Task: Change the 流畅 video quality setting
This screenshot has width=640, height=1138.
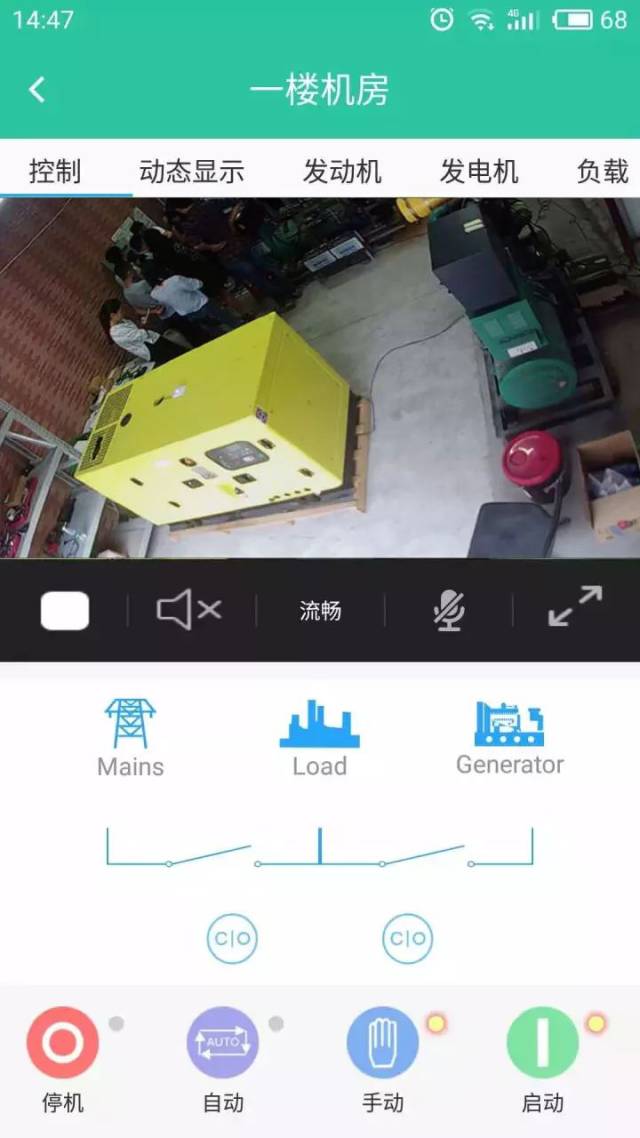Action: pyautogui.click(x=320, y=611)
